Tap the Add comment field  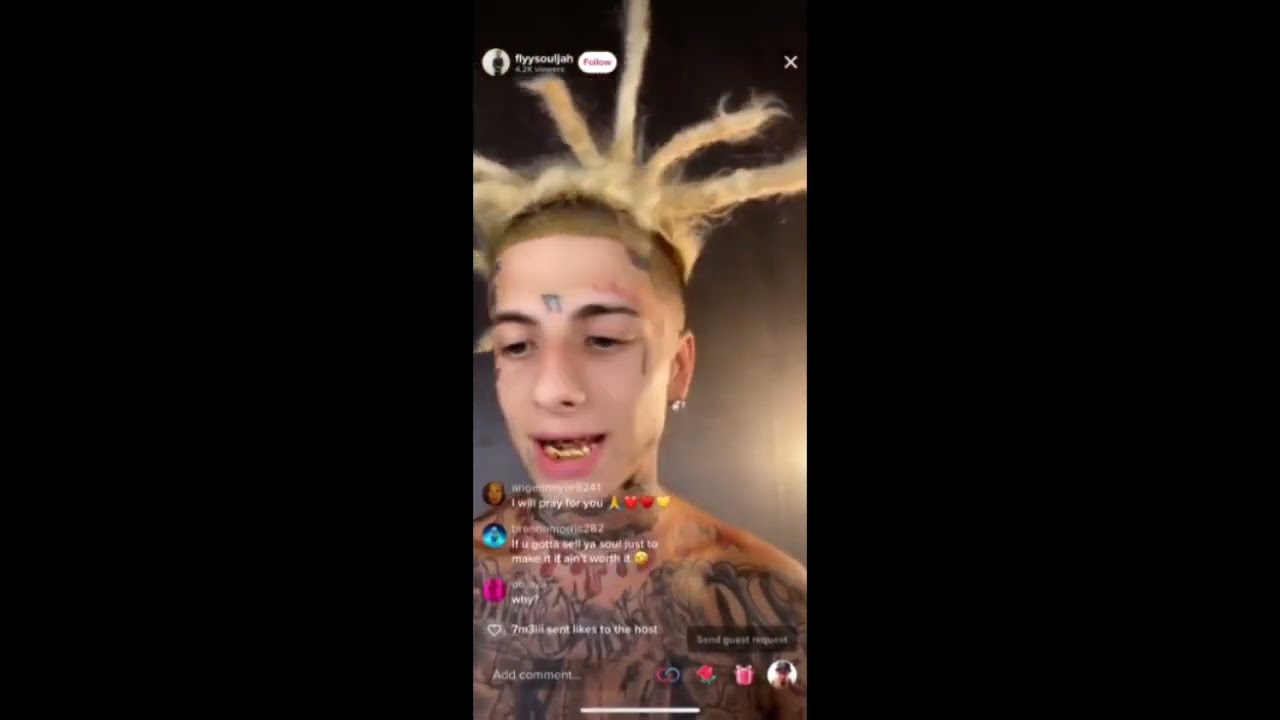(565, 675)
